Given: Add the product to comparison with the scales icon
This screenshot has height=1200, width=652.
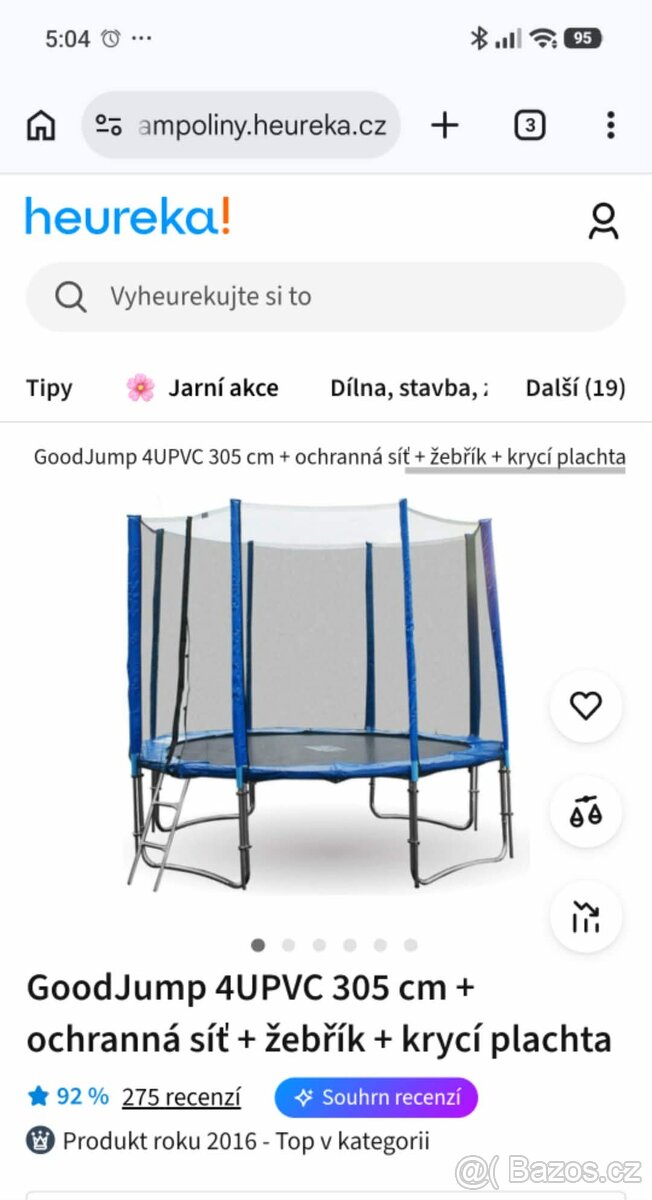Looking at the screenshot, I should click(586, 811).
